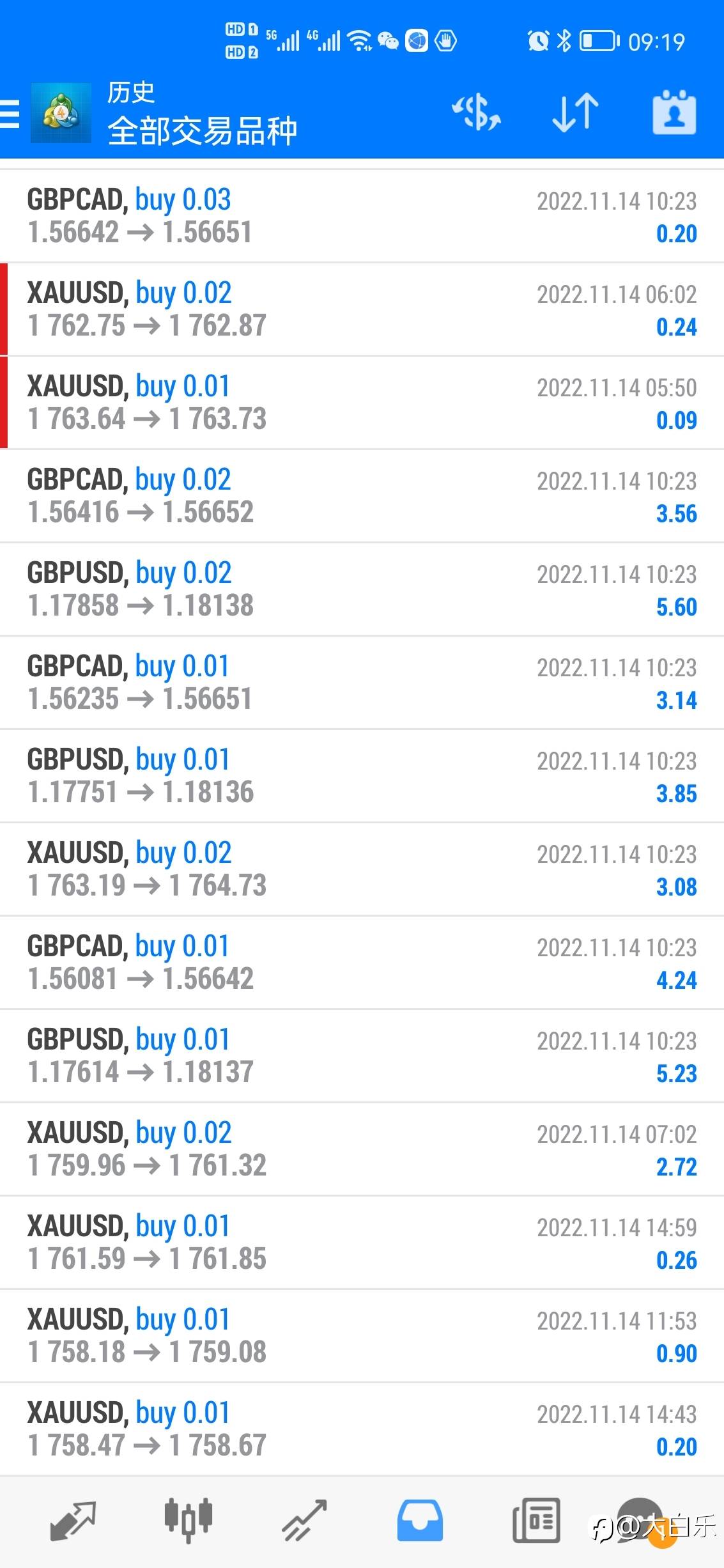Select XAUUSD trade closed at 11:53

tap(362, 1336)
